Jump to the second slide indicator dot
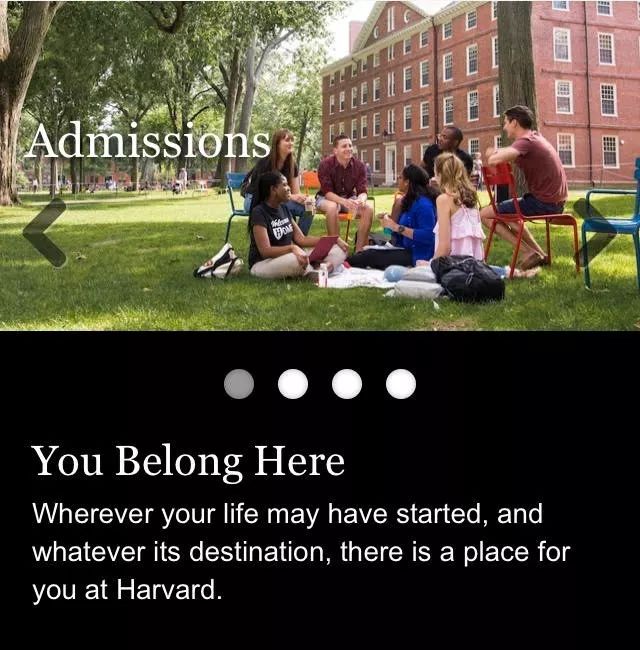 pyautogui.click(x=293, y=384)
